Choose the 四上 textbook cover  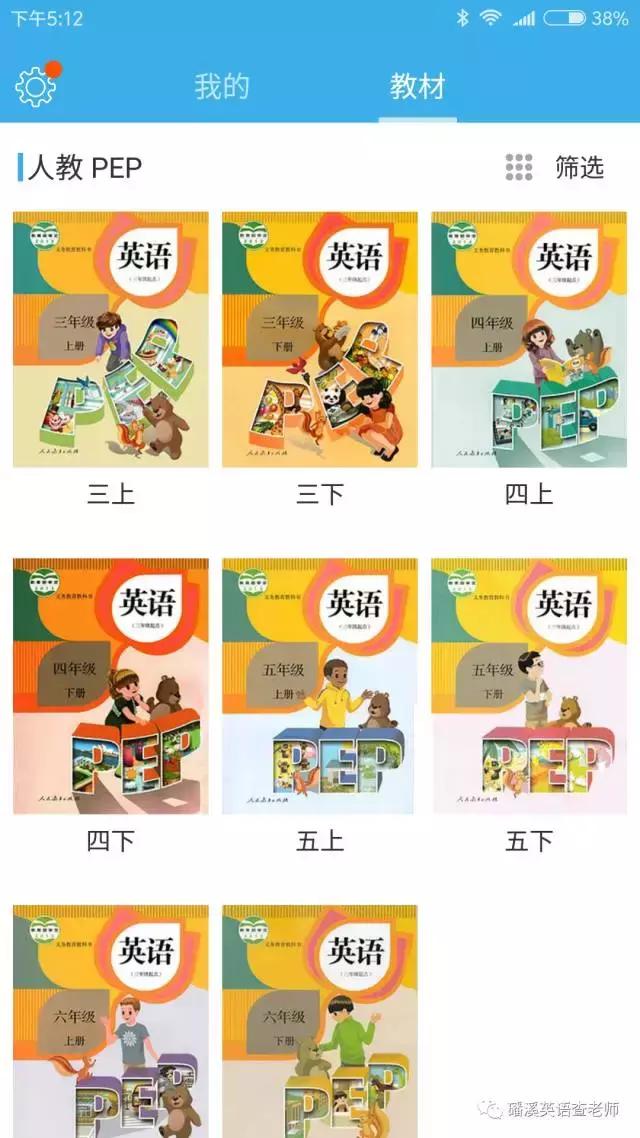(529, 340)
